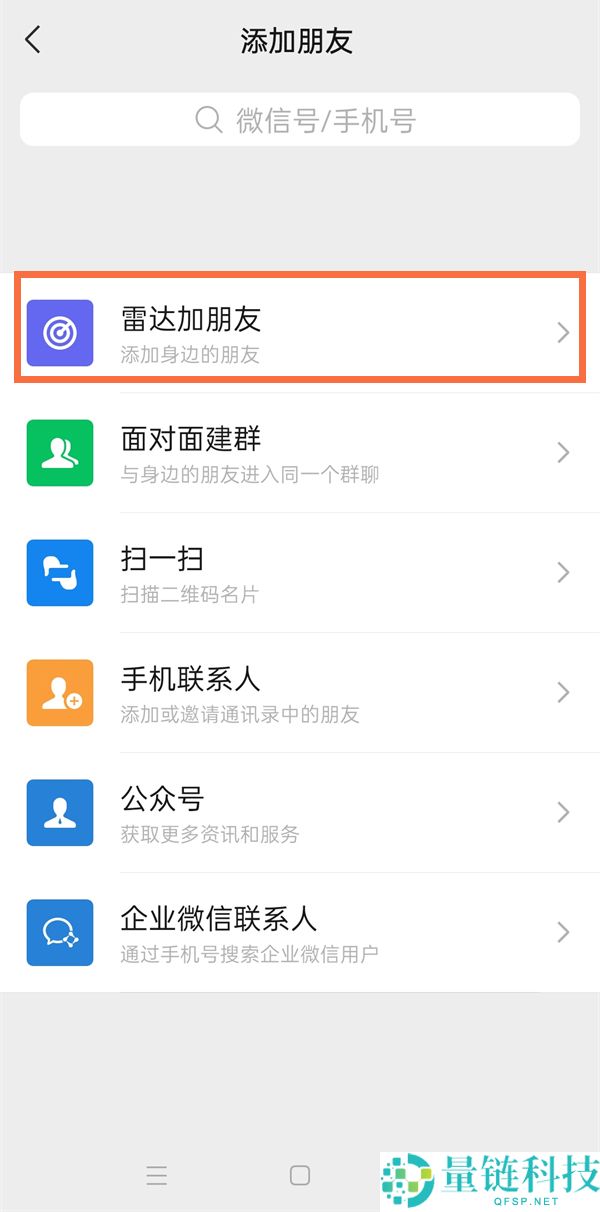Screen dimensions: 600x1212
Task: Open the navigation bar's recent apps button
Action: [x=157, y=1175]
